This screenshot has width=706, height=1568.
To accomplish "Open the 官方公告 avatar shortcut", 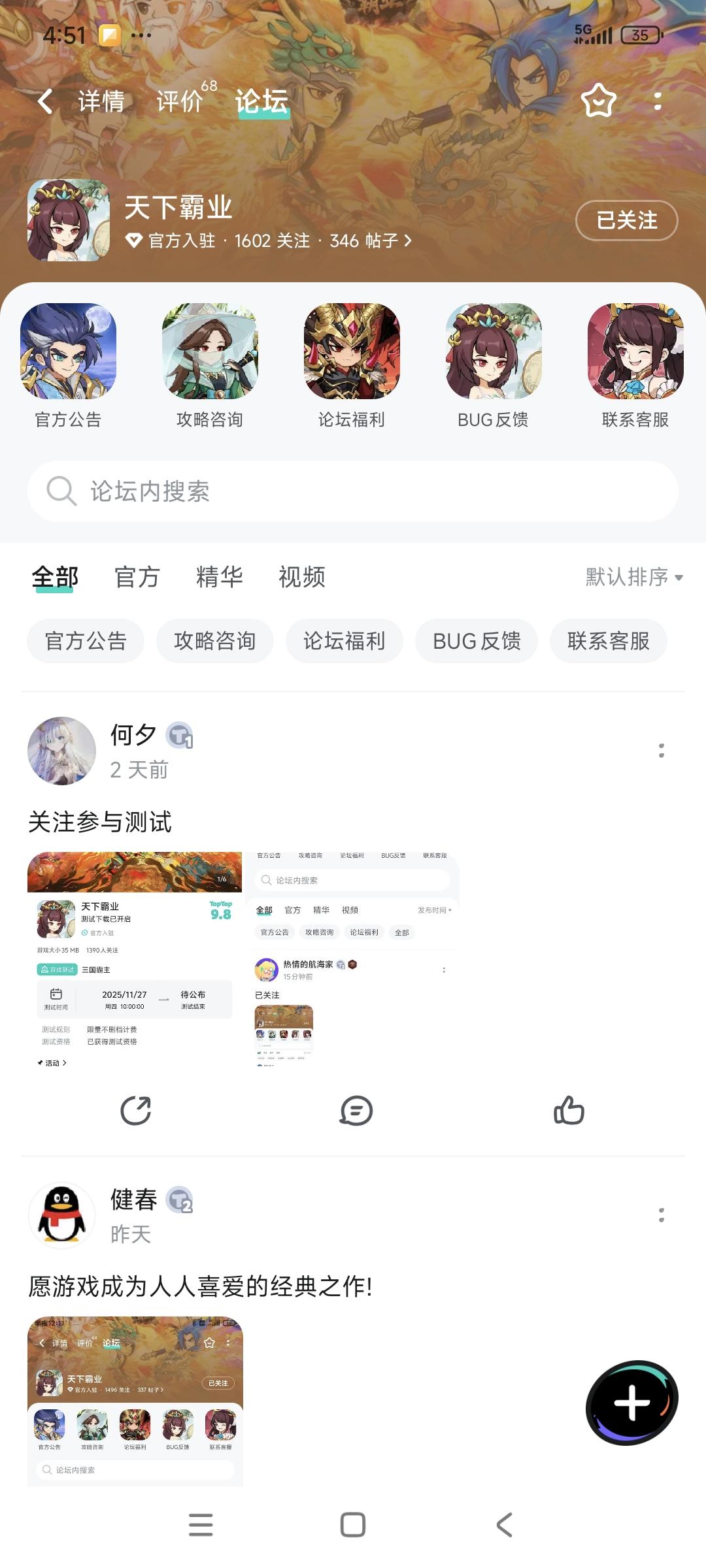I will click(68, 351).
